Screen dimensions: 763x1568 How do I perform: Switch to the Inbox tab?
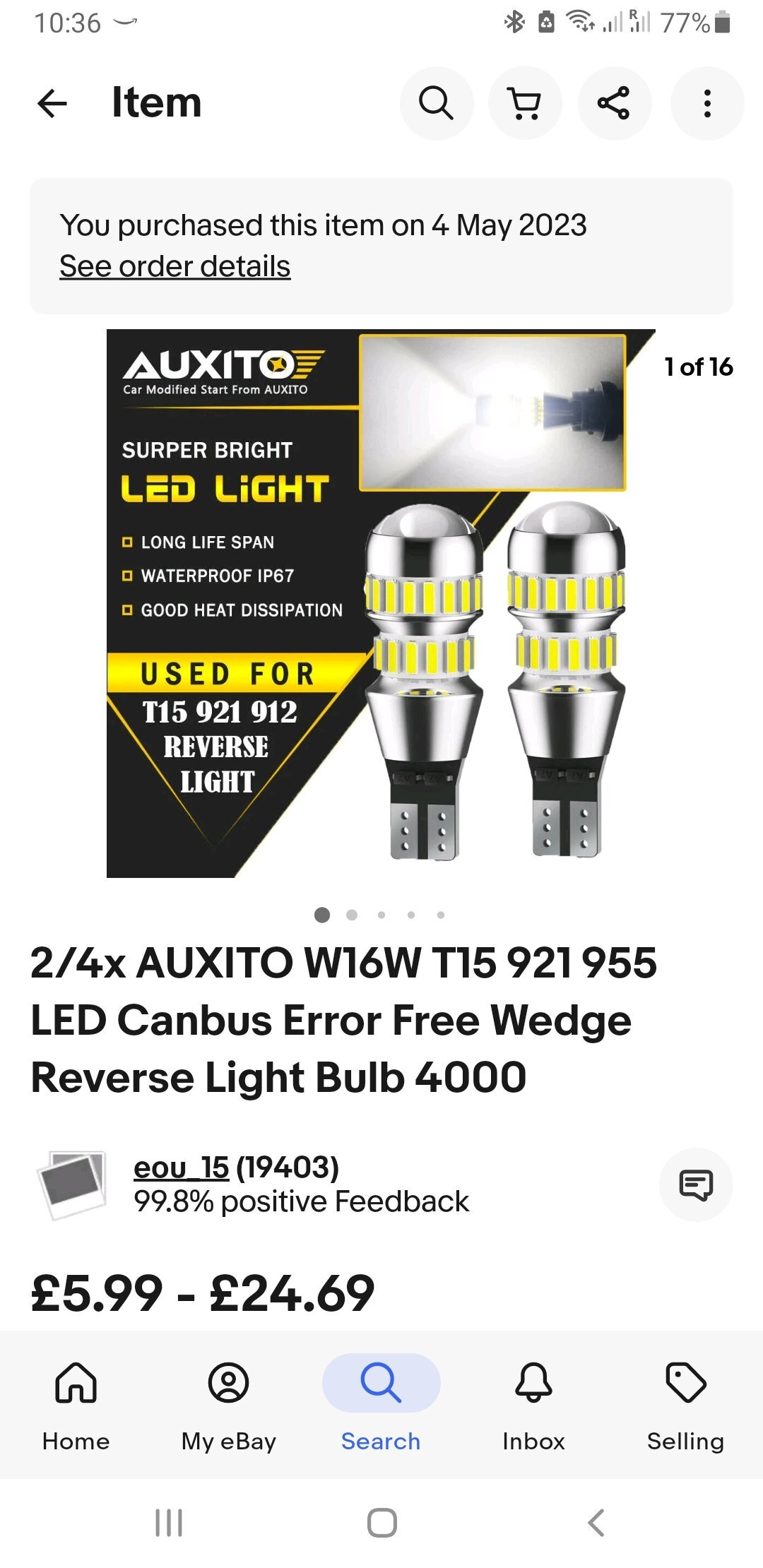pyautogui.click(x=533, y=1406)
